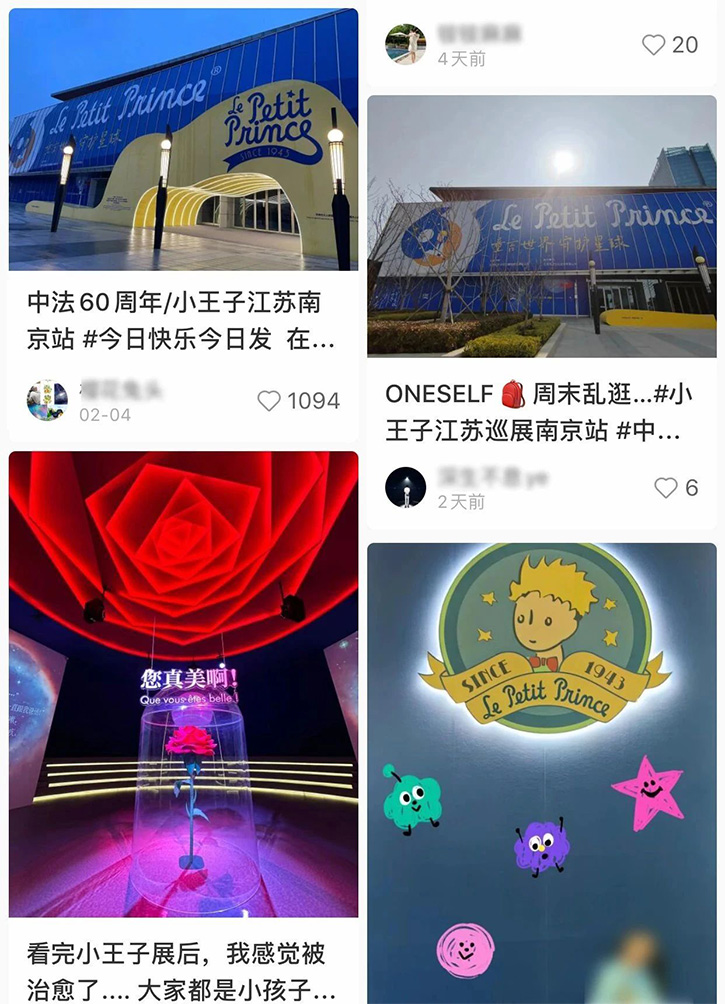Open the ONESELF 周末乱逛 post

pyautogui.click(x=541, y=226)
